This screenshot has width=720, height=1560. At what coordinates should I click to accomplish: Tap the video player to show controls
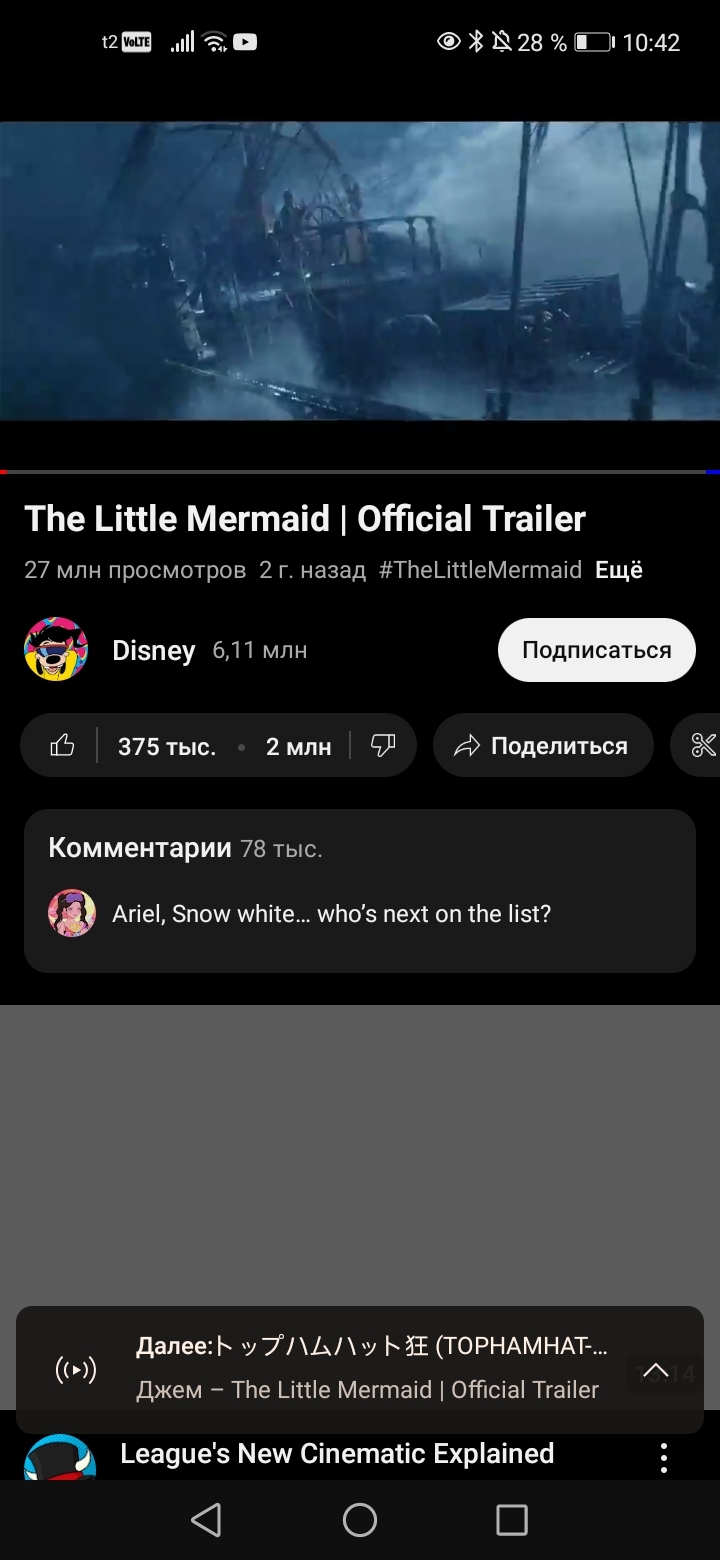[x=360, y=270]
